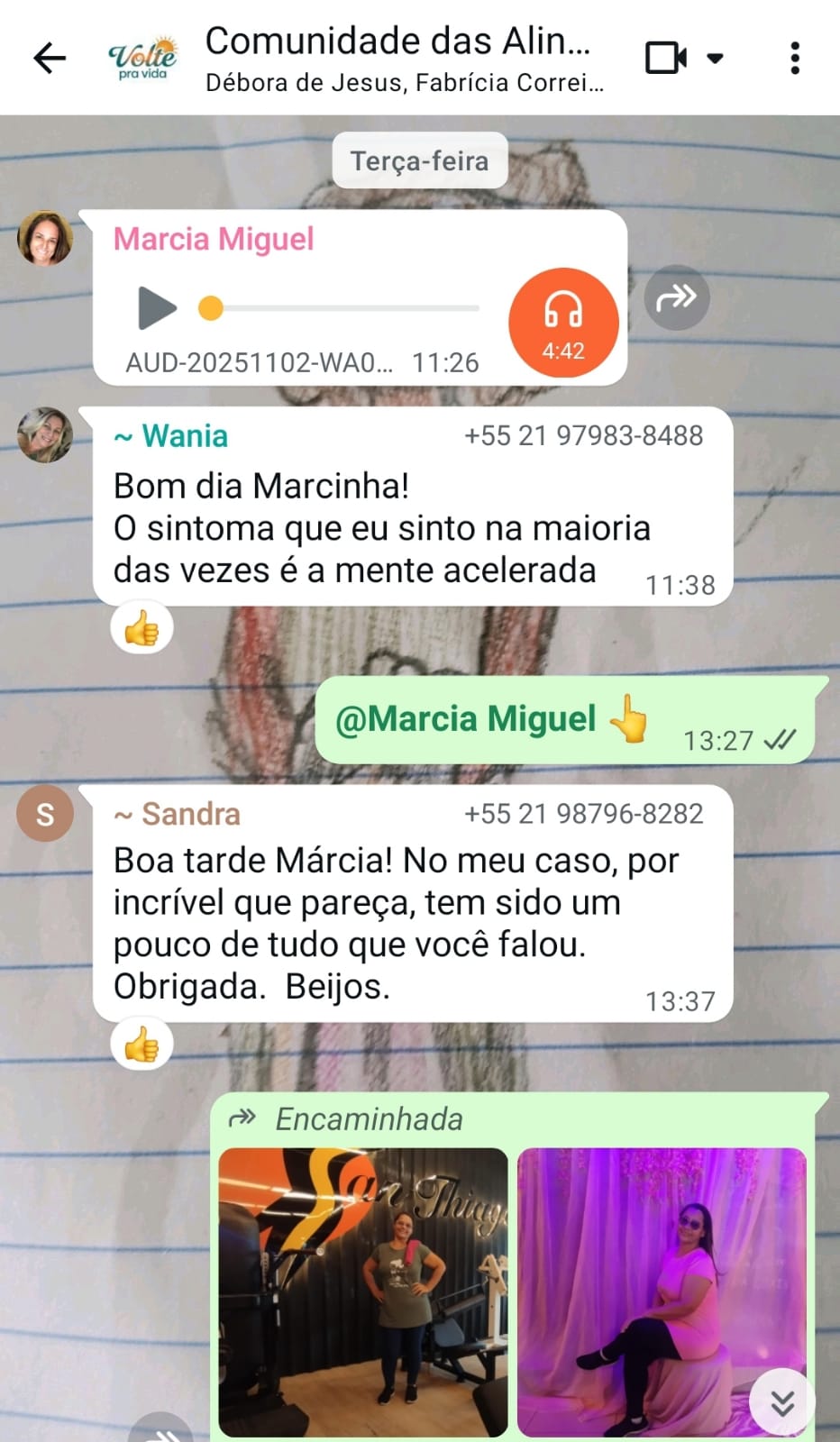
Task: Tap the @Marcia Miguel mention
Action: [465, 719]
